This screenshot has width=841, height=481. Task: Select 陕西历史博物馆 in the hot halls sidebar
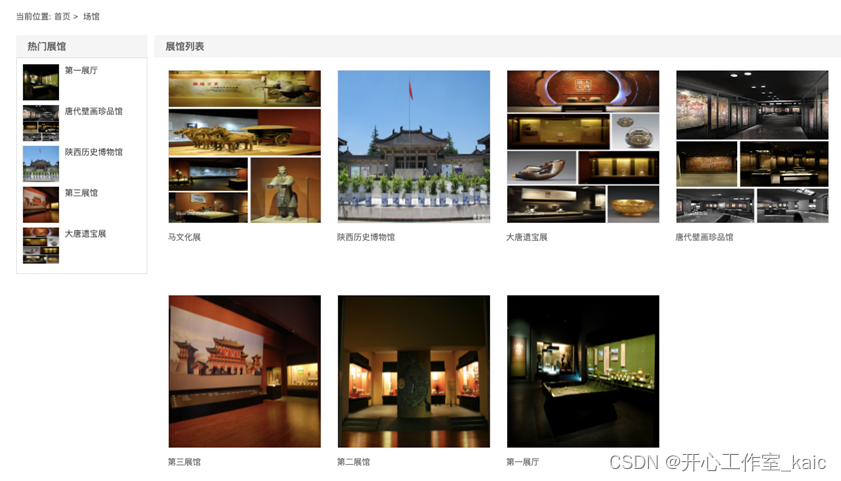pos(93,153)
